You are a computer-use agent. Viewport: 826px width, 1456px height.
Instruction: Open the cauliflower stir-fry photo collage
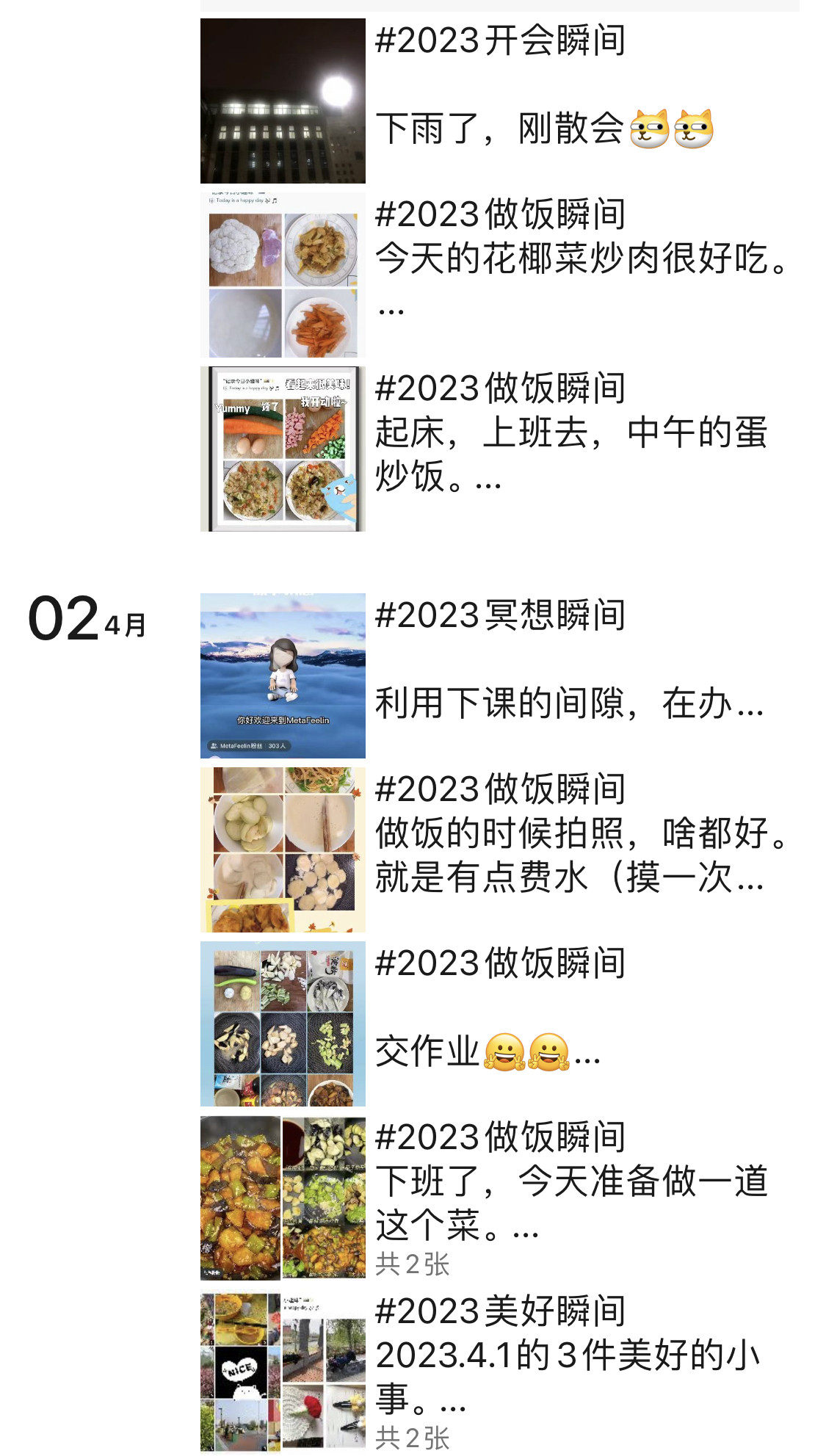point(283,275)
